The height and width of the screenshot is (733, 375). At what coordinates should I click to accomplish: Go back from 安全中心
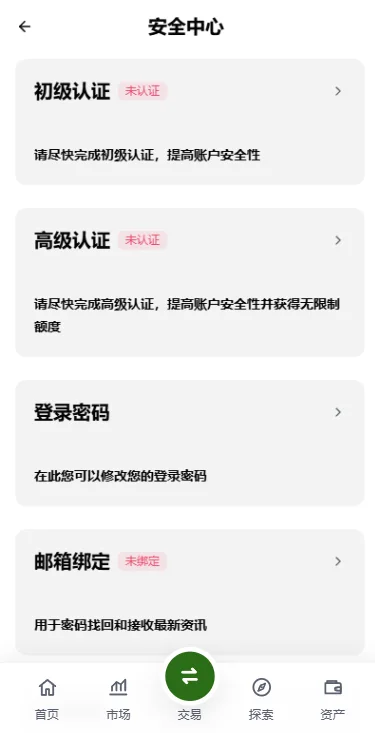pyautogui.click(x=24, y=27)
